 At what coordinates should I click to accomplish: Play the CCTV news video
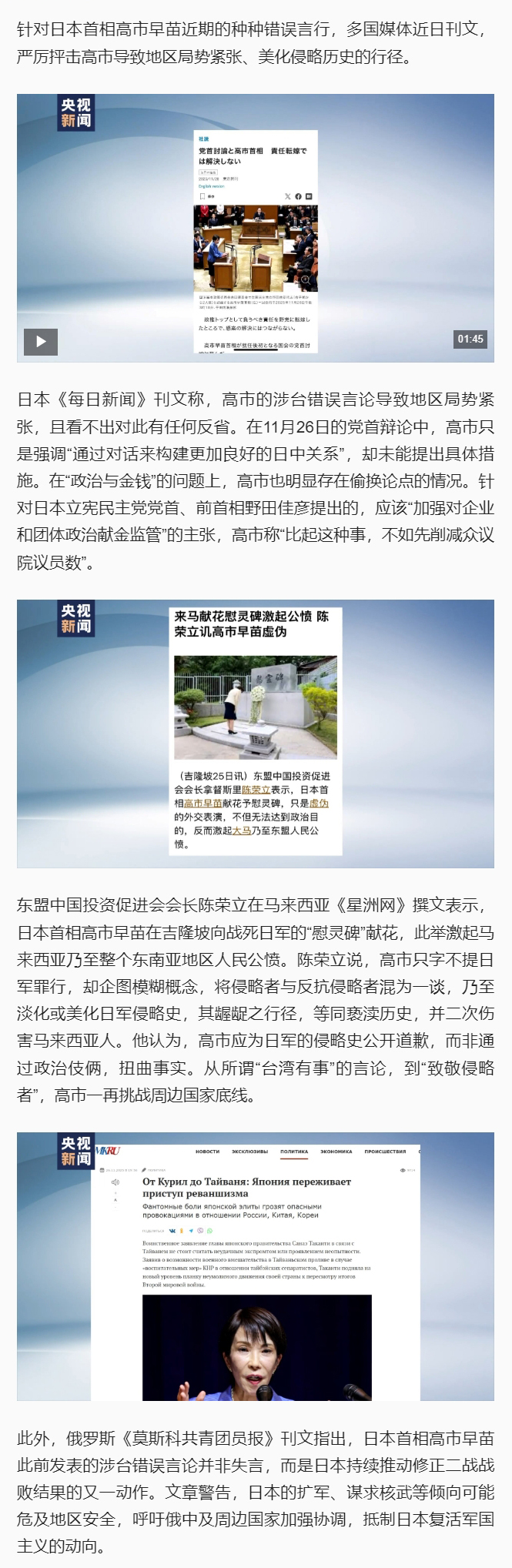(x=41, y=341)
